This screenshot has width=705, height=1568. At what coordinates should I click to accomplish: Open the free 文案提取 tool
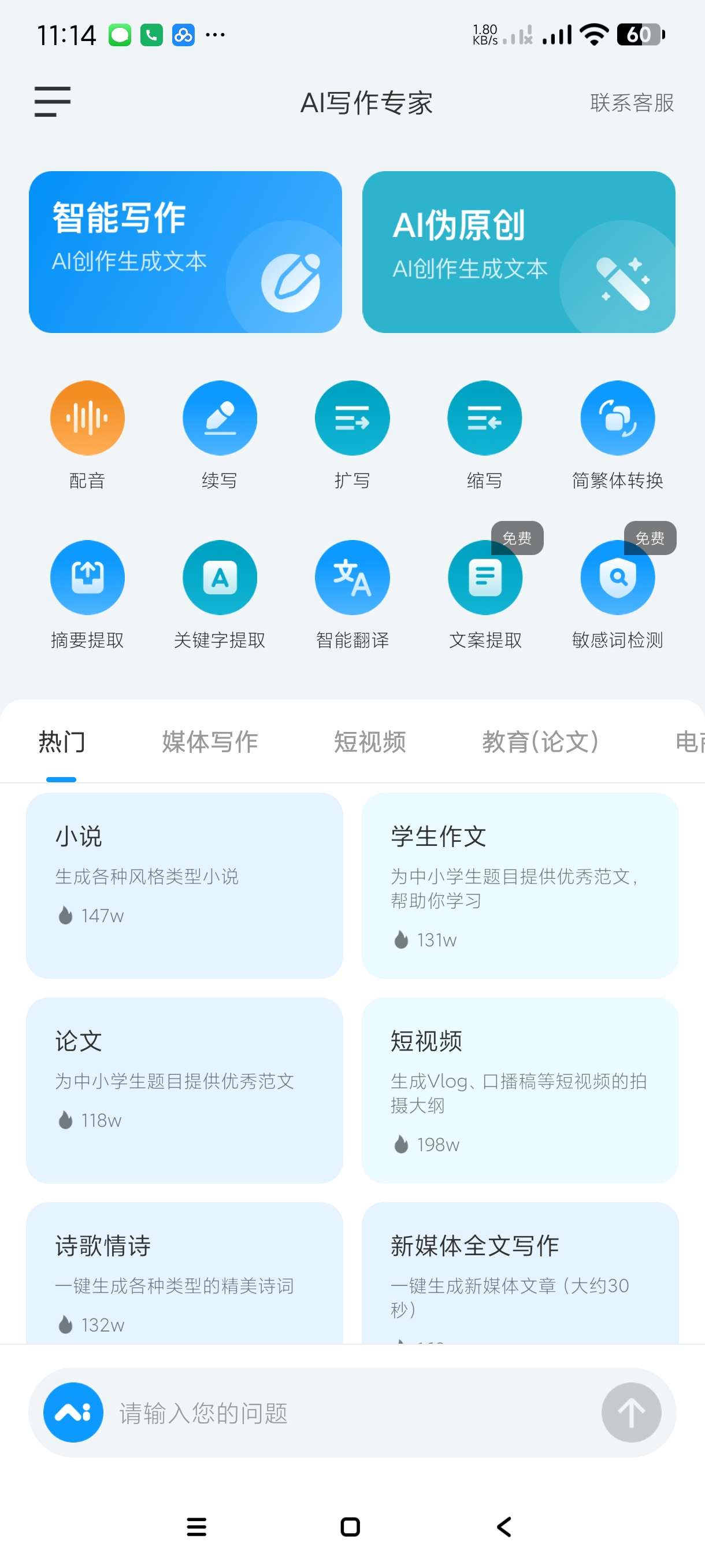click(x=484, y=578)
